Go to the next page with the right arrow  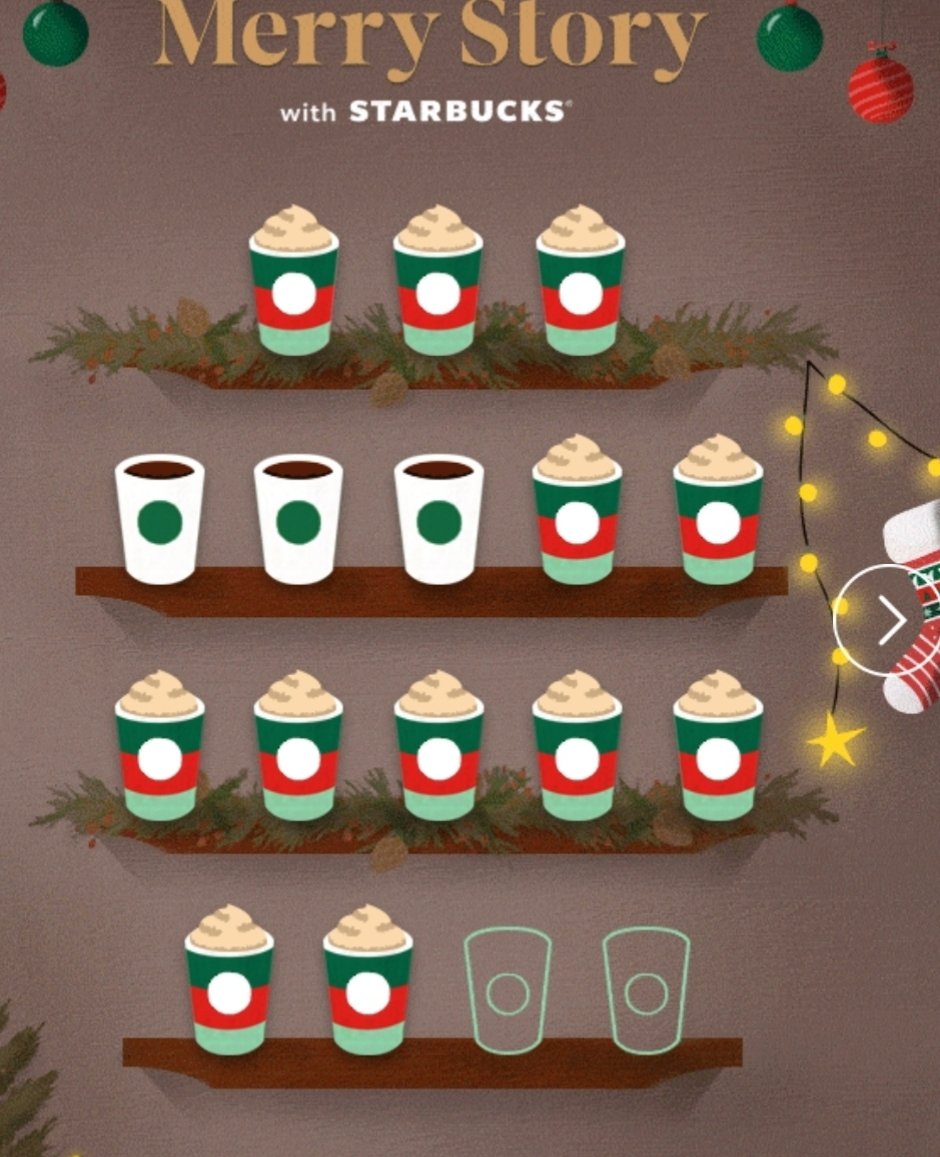[x=885, y=621]
